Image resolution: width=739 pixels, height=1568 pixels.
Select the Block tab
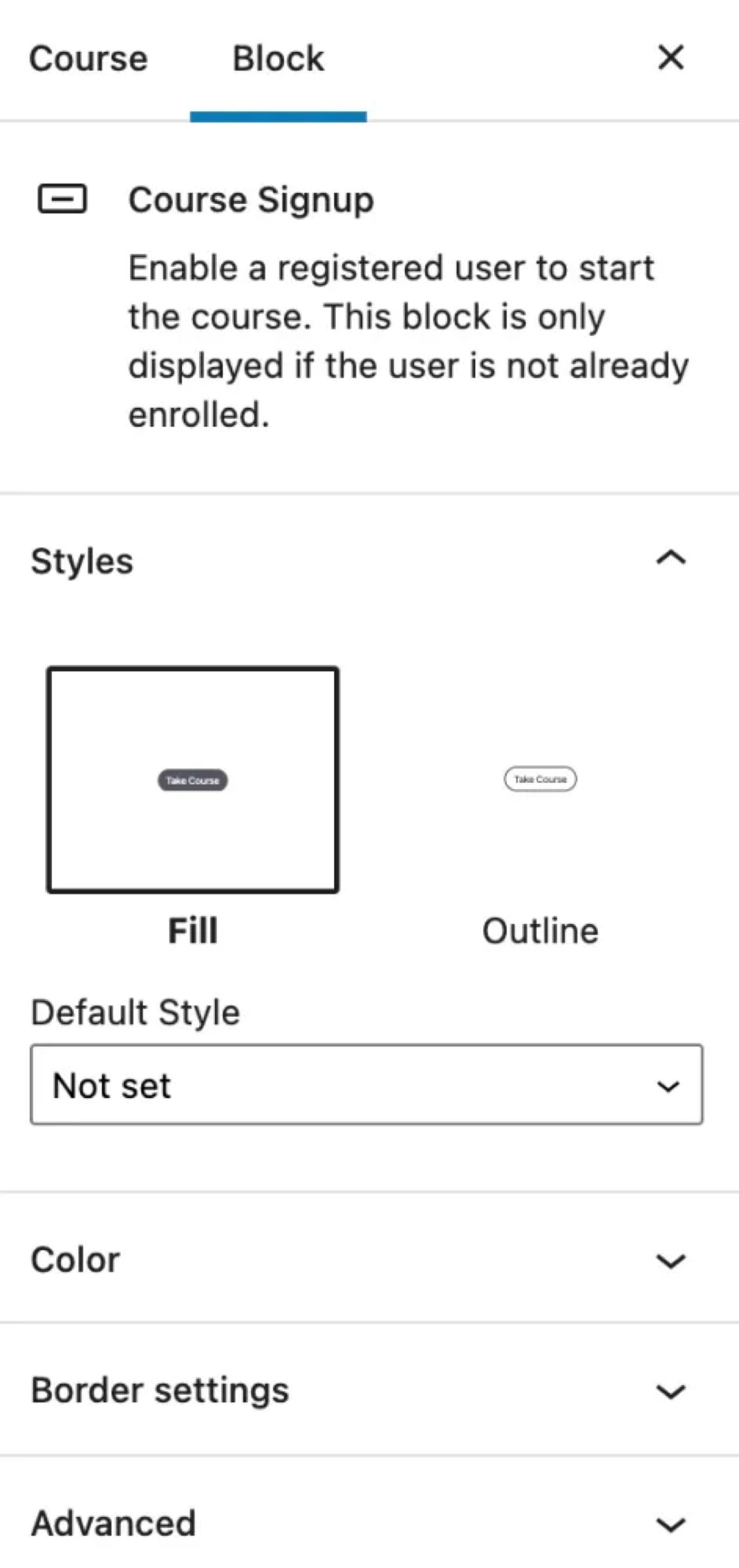[x=278, y=59]
